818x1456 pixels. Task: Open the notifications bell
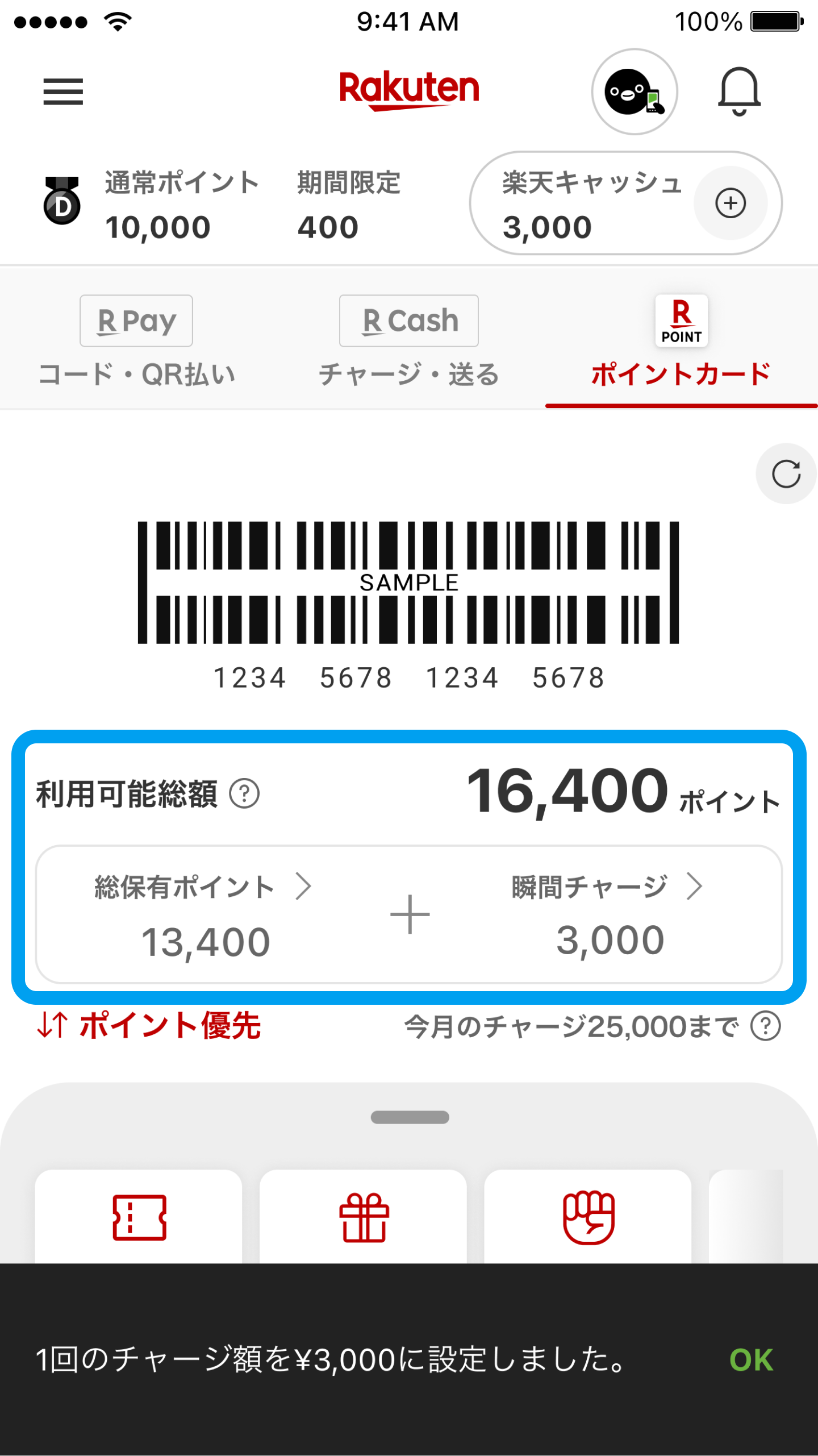point(738,91)
